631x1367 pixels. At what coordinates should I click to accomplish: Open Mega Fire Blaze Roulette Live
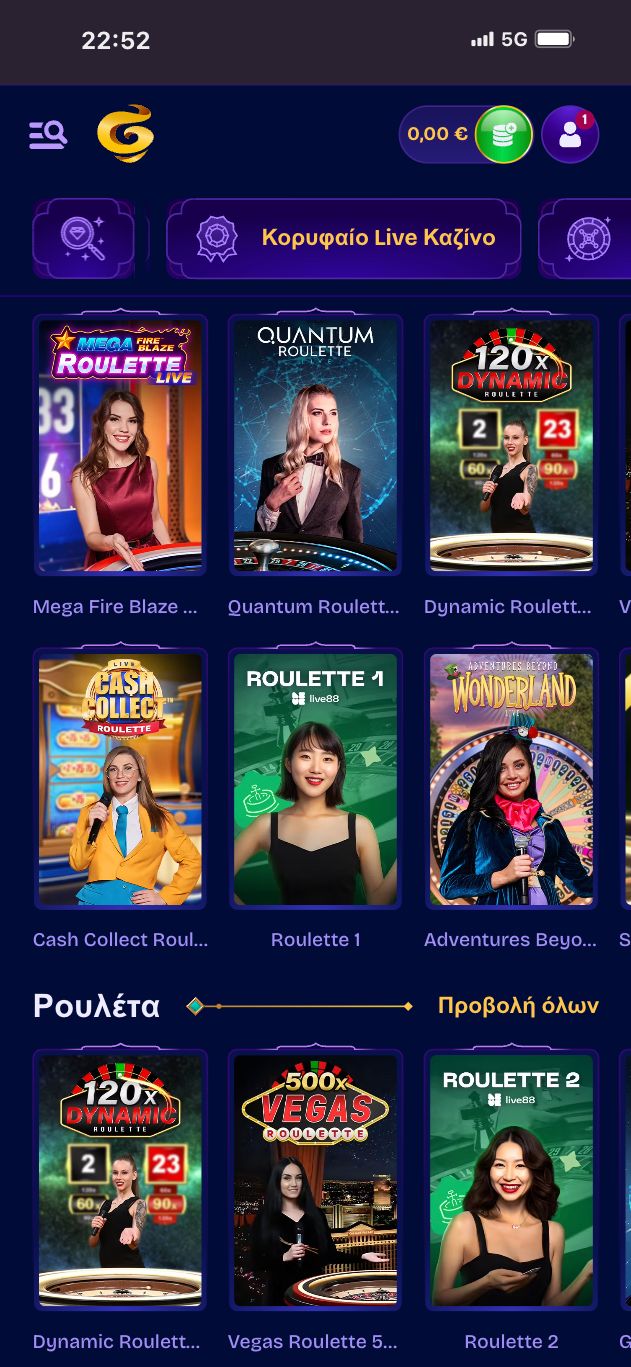click(x=120, y=446)
